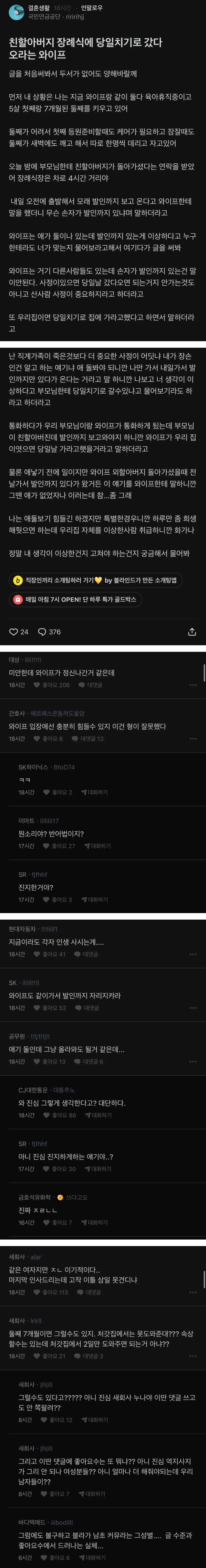Open the post's 376 comments
The image size is (206, 1568).
pos(49,631)
